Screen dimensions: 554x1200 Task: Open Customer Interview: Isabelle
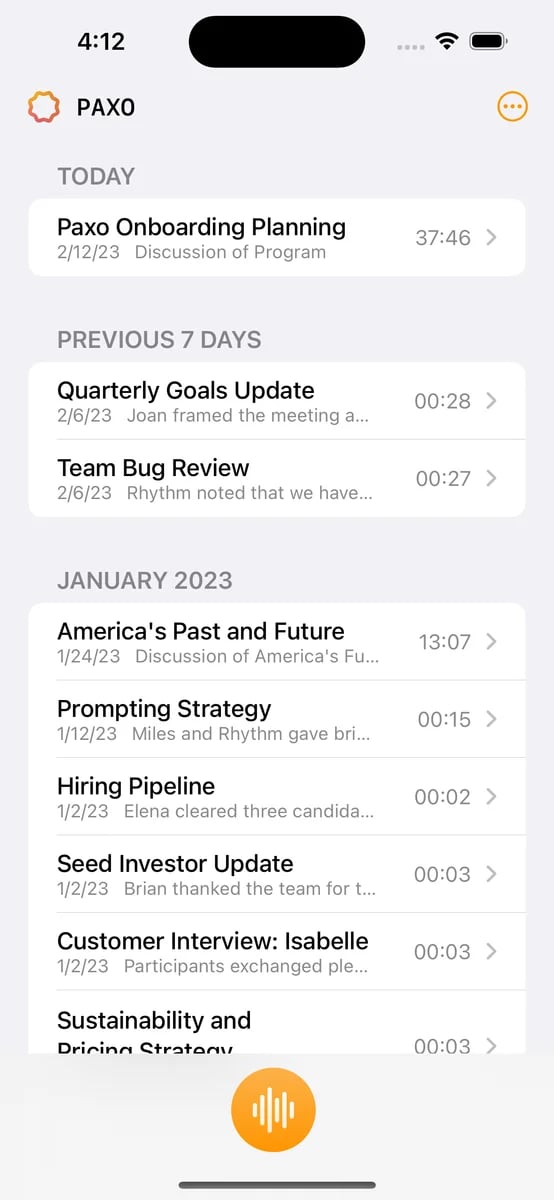tap(277, 952)
